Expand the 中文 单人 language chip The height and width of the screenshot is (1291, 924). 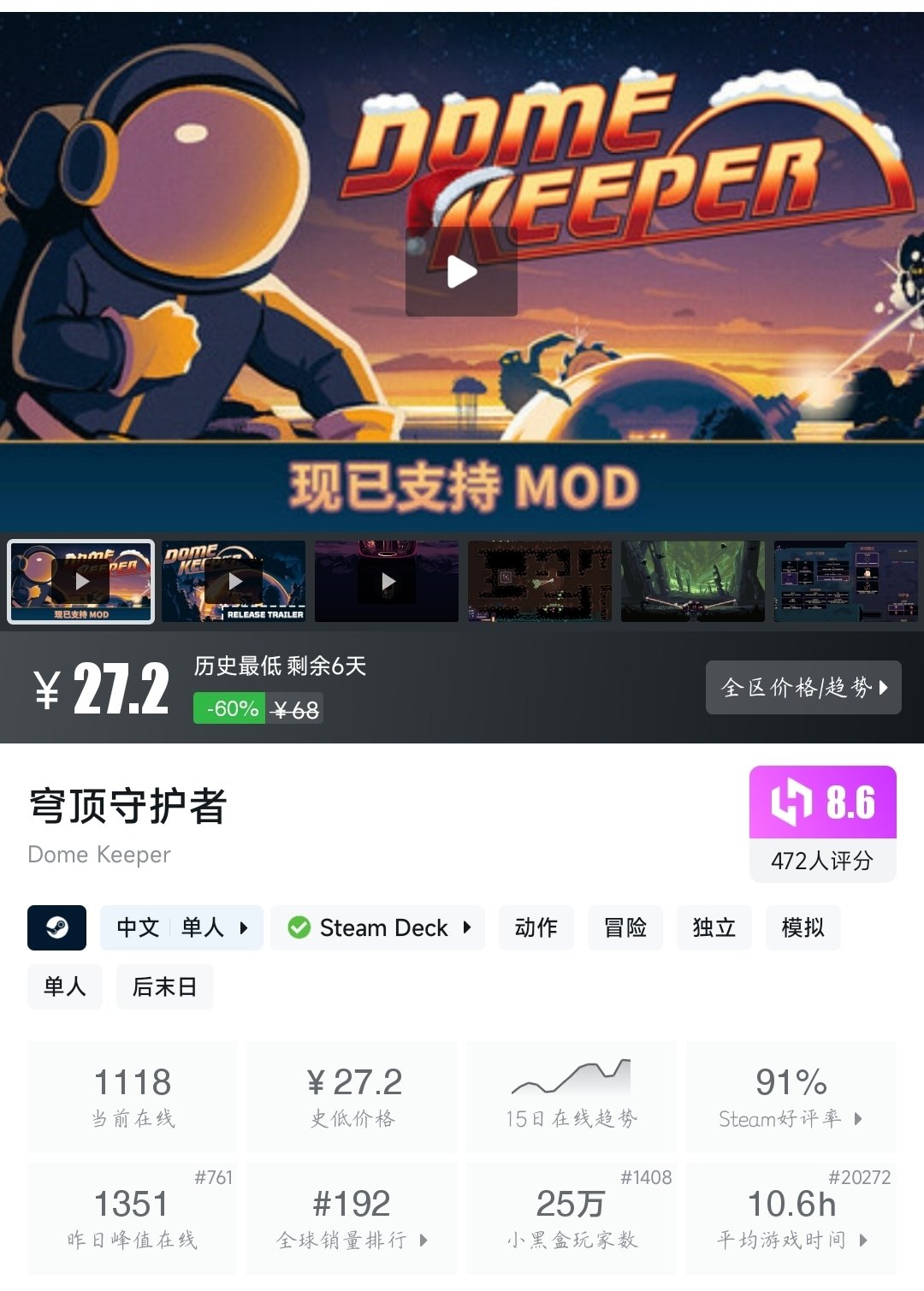pos(181,927)
